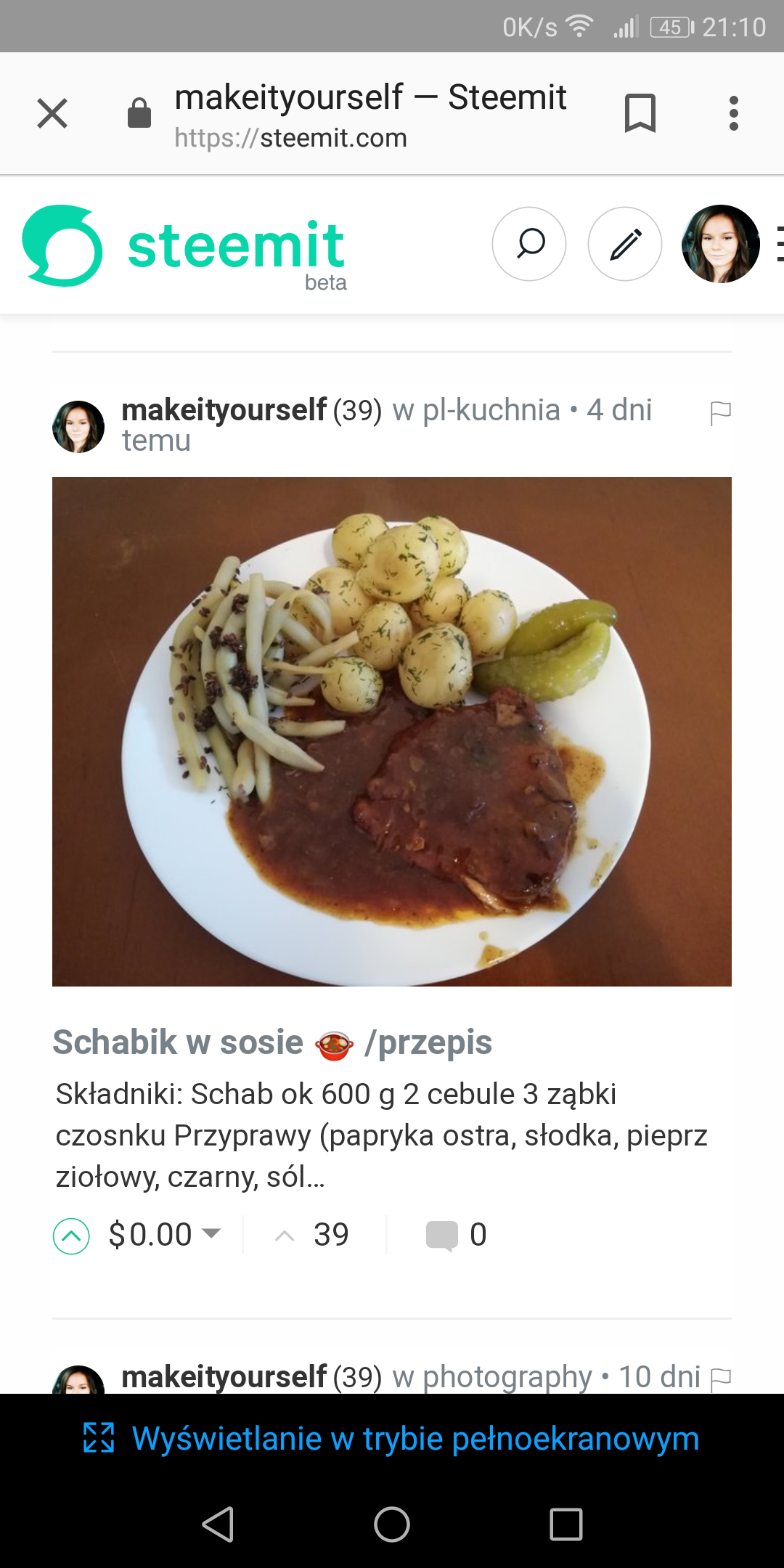784x1568 pixels.
Task: Open the schabik dish photo post
Action: click(392, 732)
